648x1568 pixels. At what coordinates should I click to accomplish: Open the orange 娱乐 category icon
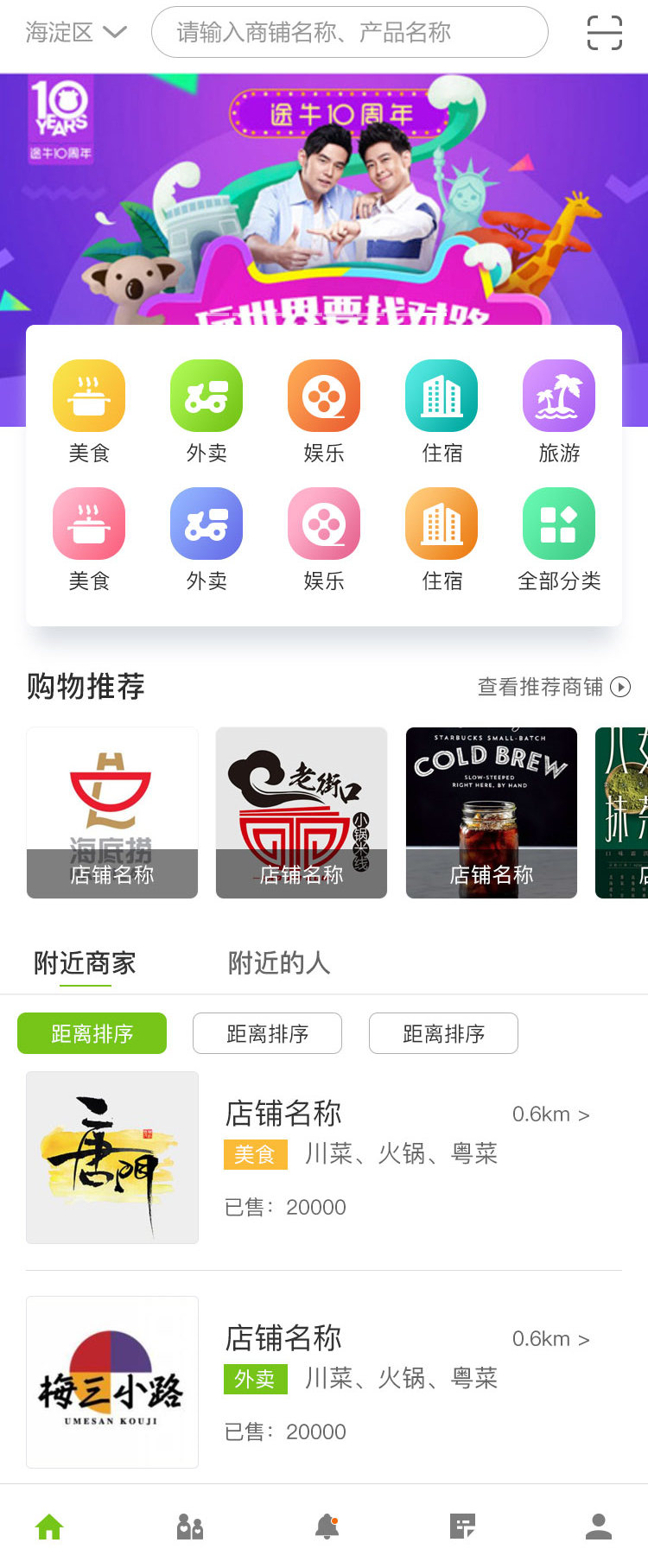pyautogui.click(x=324, y=397)
